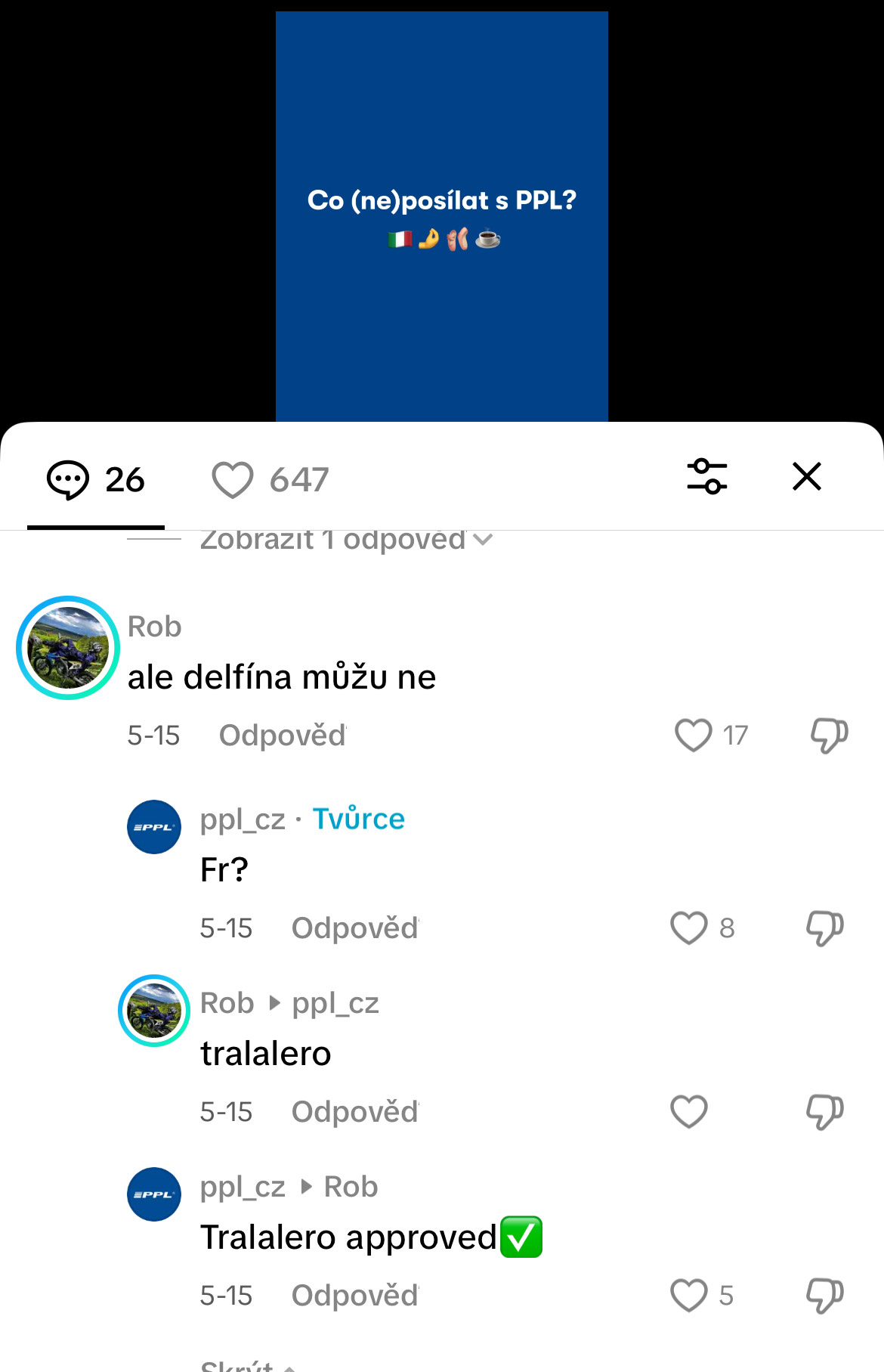Screen dimensions: 884x1372
Task: Dislike Rob's 'ale delfína můžu ne' comment
Action: (x=829, y=736)
